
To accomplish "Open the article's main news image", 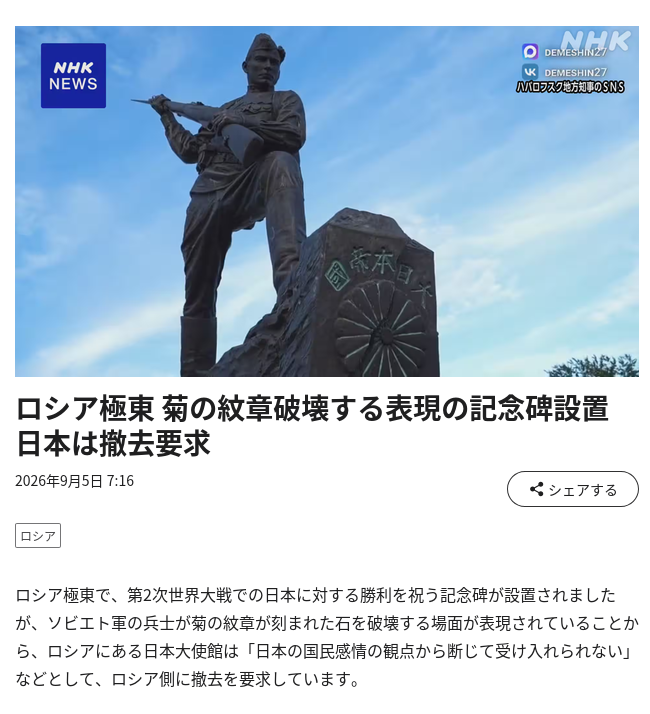I will [x=327, y=201].
